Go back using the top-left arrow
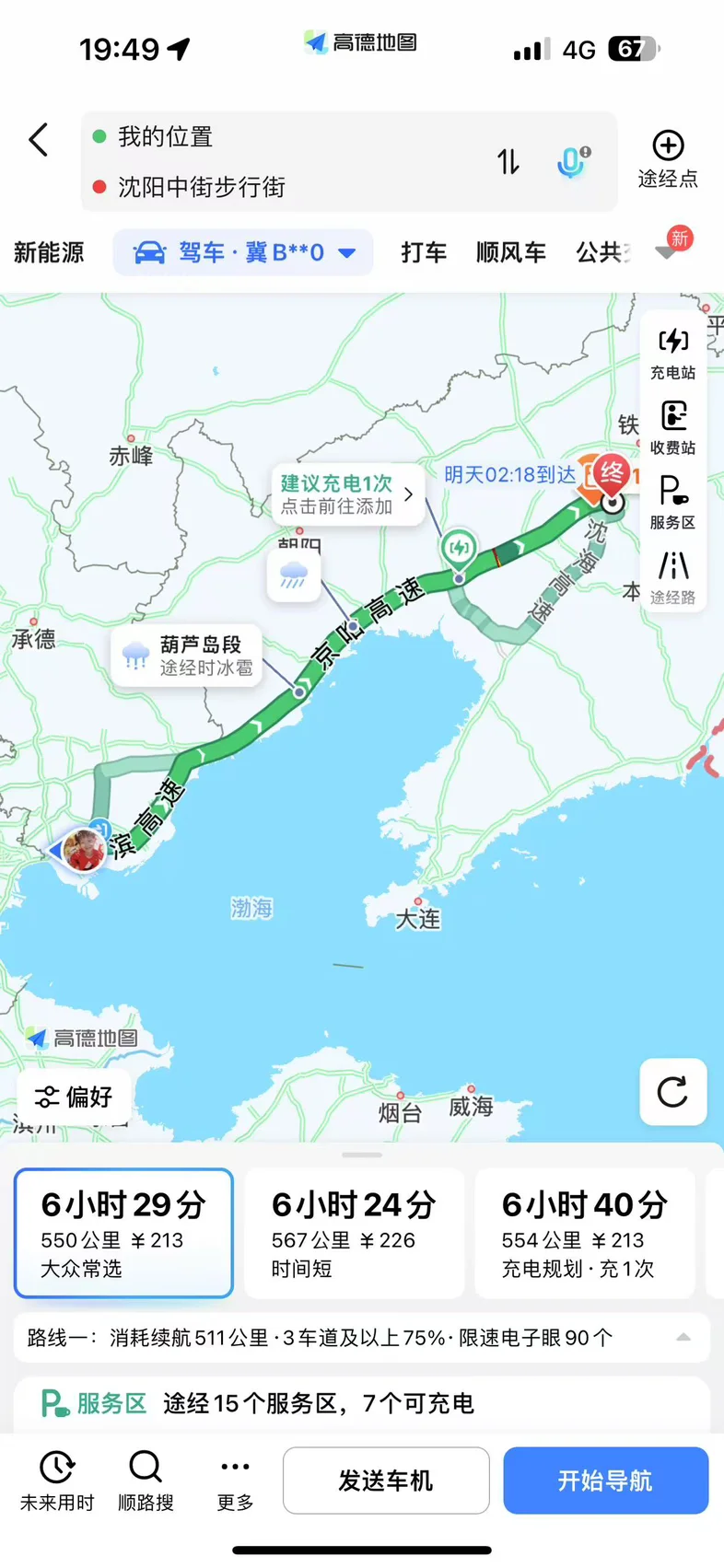724x1568 pixels. tap(39, 140)
